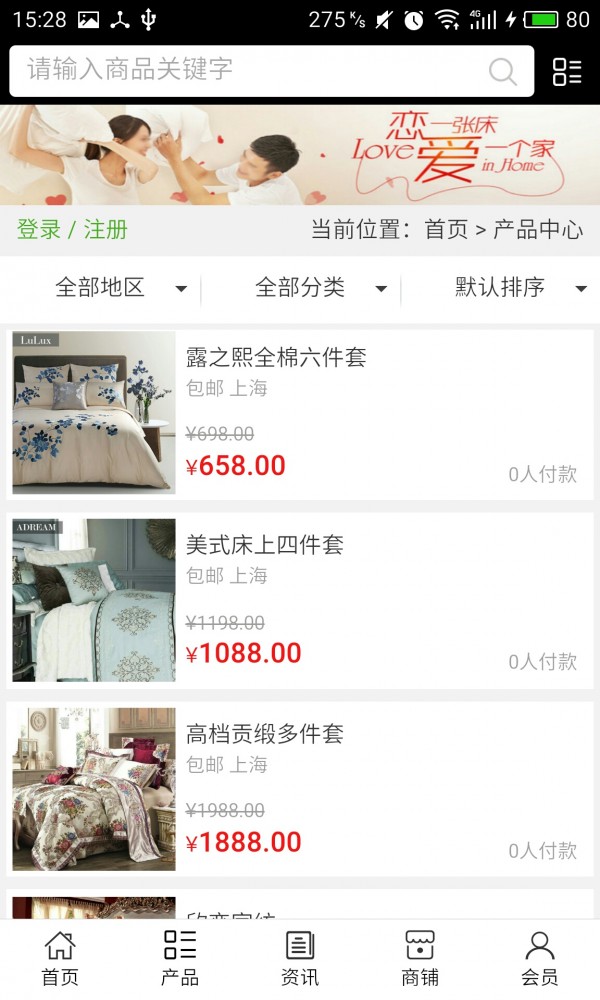Screen dimensions: 600x1000
Task: Open the 注册 register link
Action: pyautogui.click(x=106, y=229)
